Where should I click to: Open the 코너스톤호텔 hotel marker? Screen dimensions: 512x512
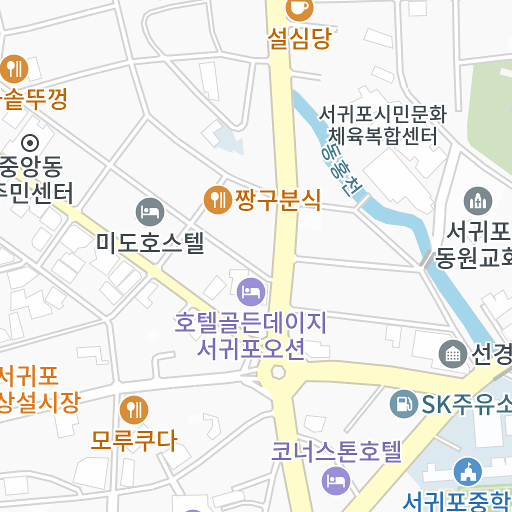pyautogui.click(x=336, y=481)
